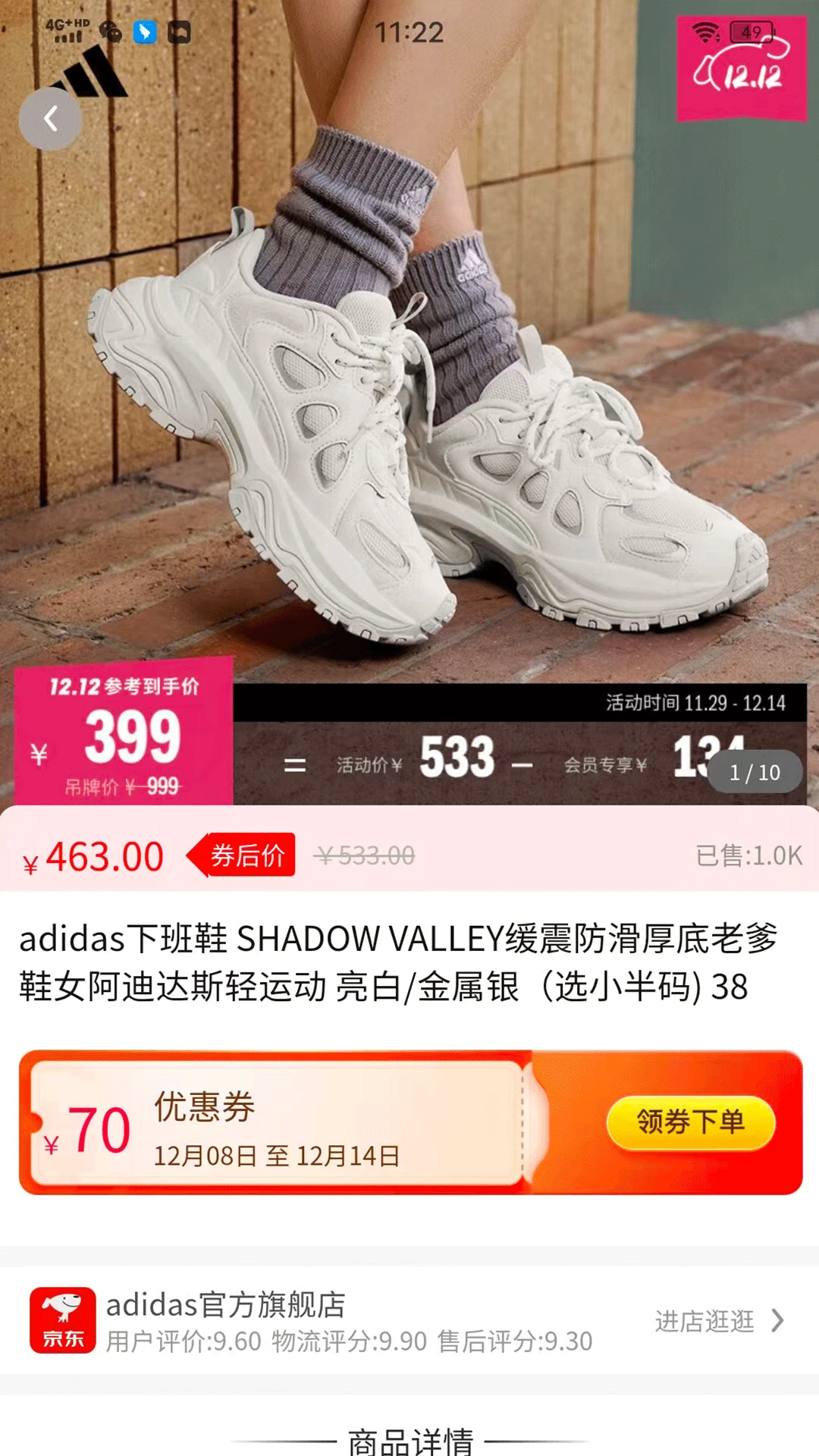Enter the store via 进店逛逛

coord(718,1321)
